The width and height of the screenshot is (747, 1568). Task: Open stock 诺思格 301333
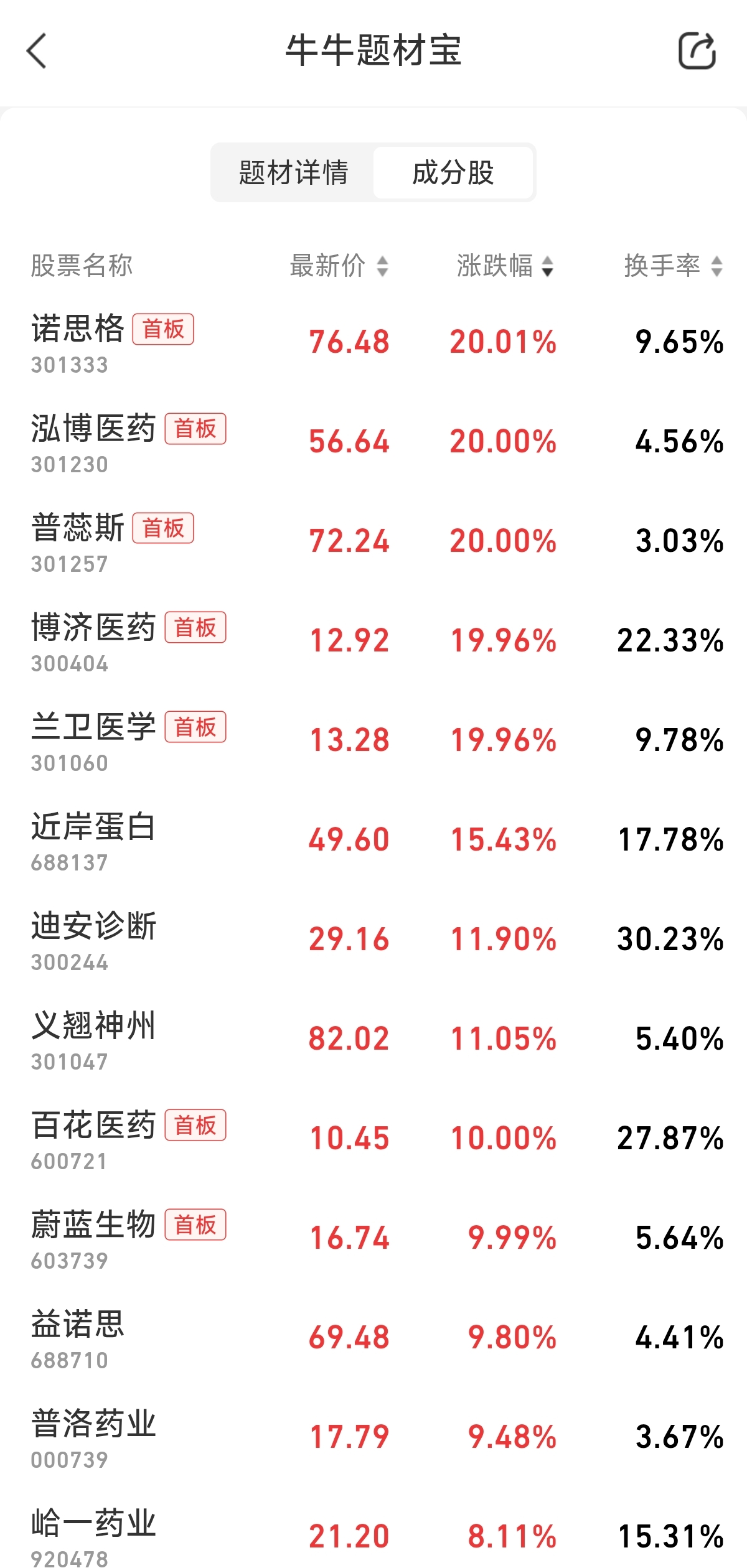coord(78,342)
